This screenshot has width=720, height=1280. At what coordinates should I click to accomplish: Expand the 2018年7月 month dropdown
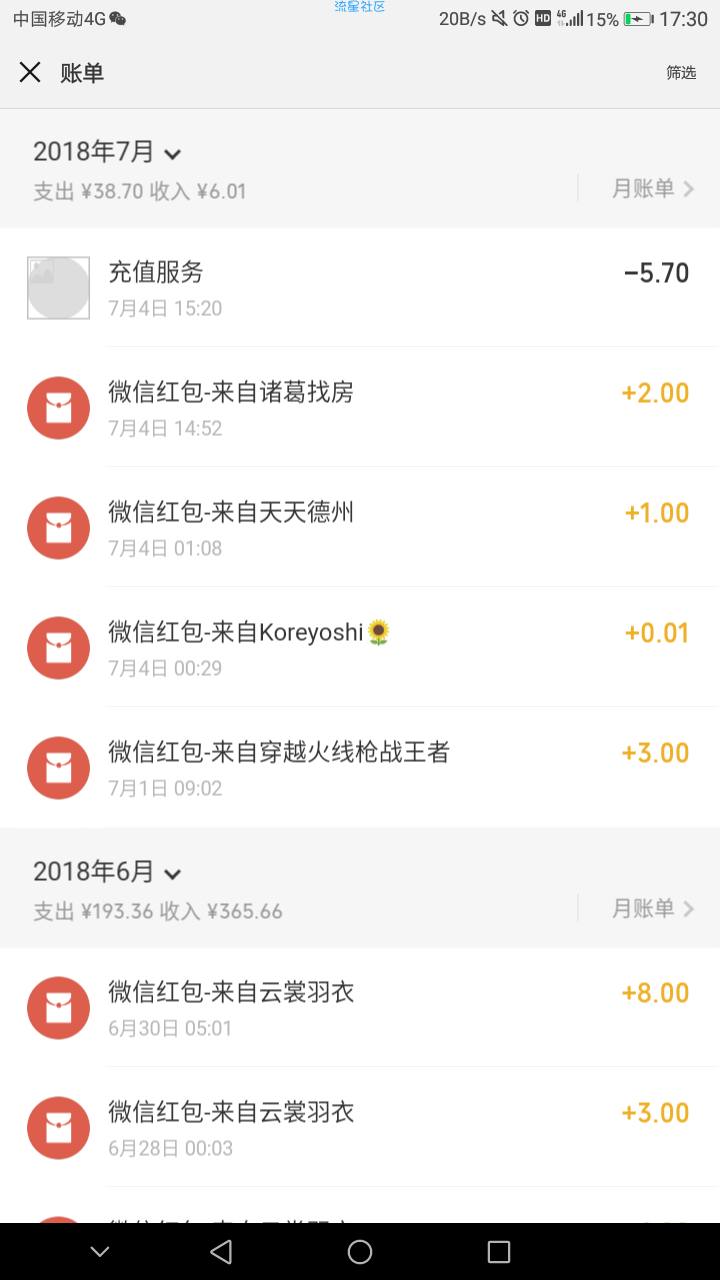pos(107,152)
